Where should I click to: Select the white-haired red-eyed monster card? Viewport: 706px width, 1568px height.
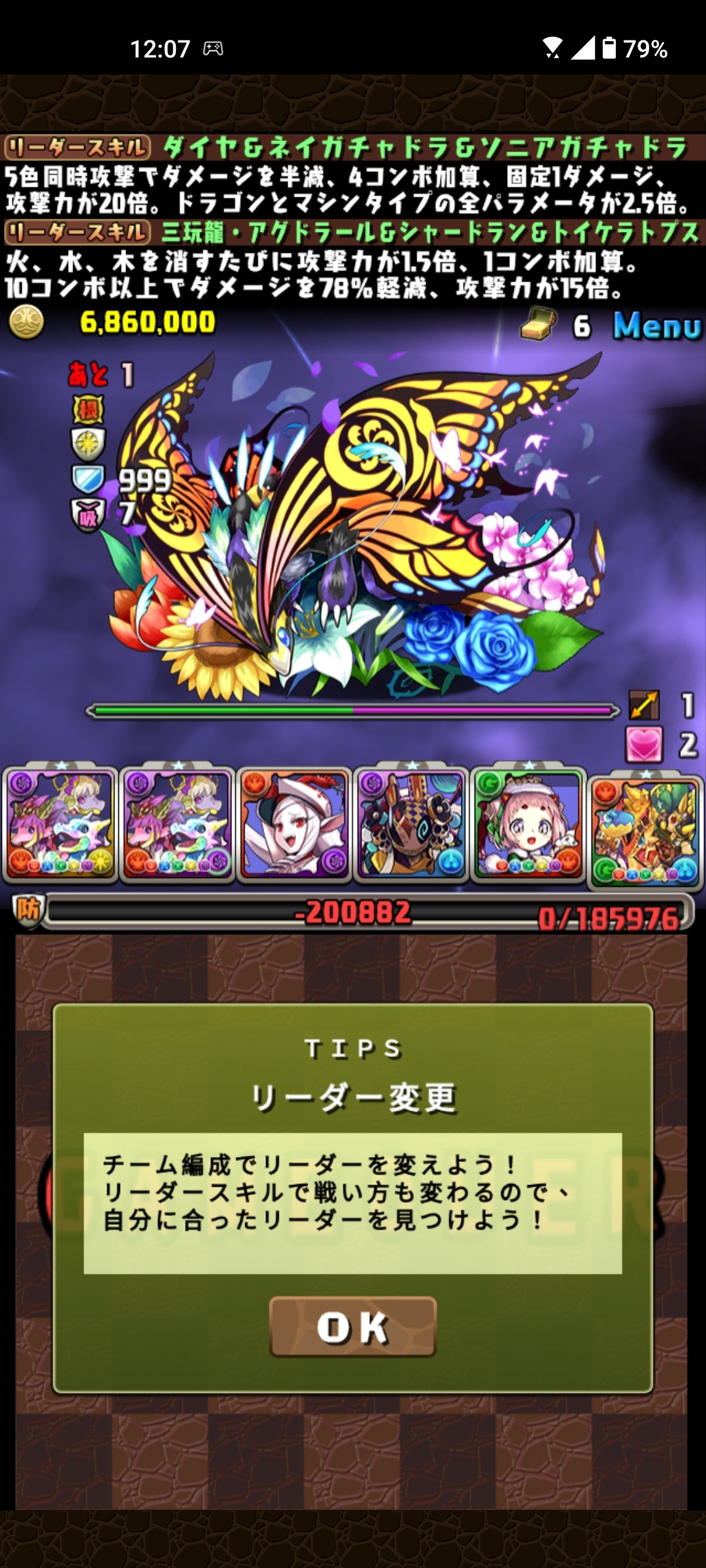click(294, 825)
